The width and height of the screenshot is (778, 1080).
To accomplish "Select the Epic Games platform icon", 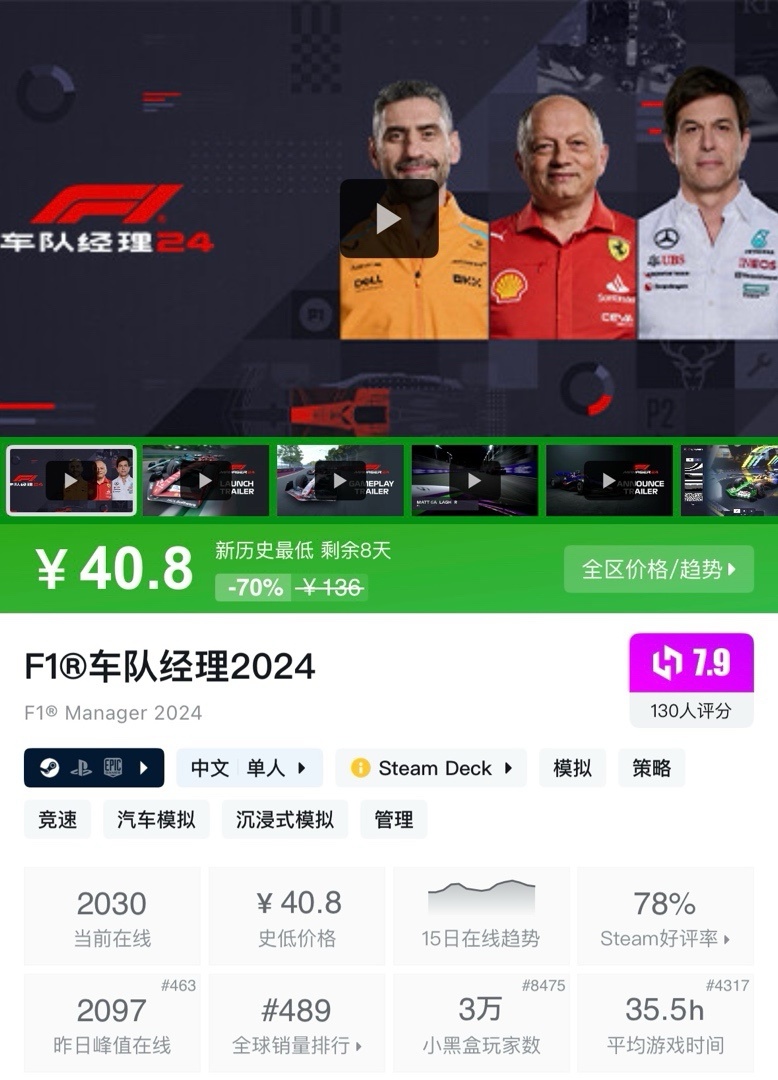I will 113,768.
